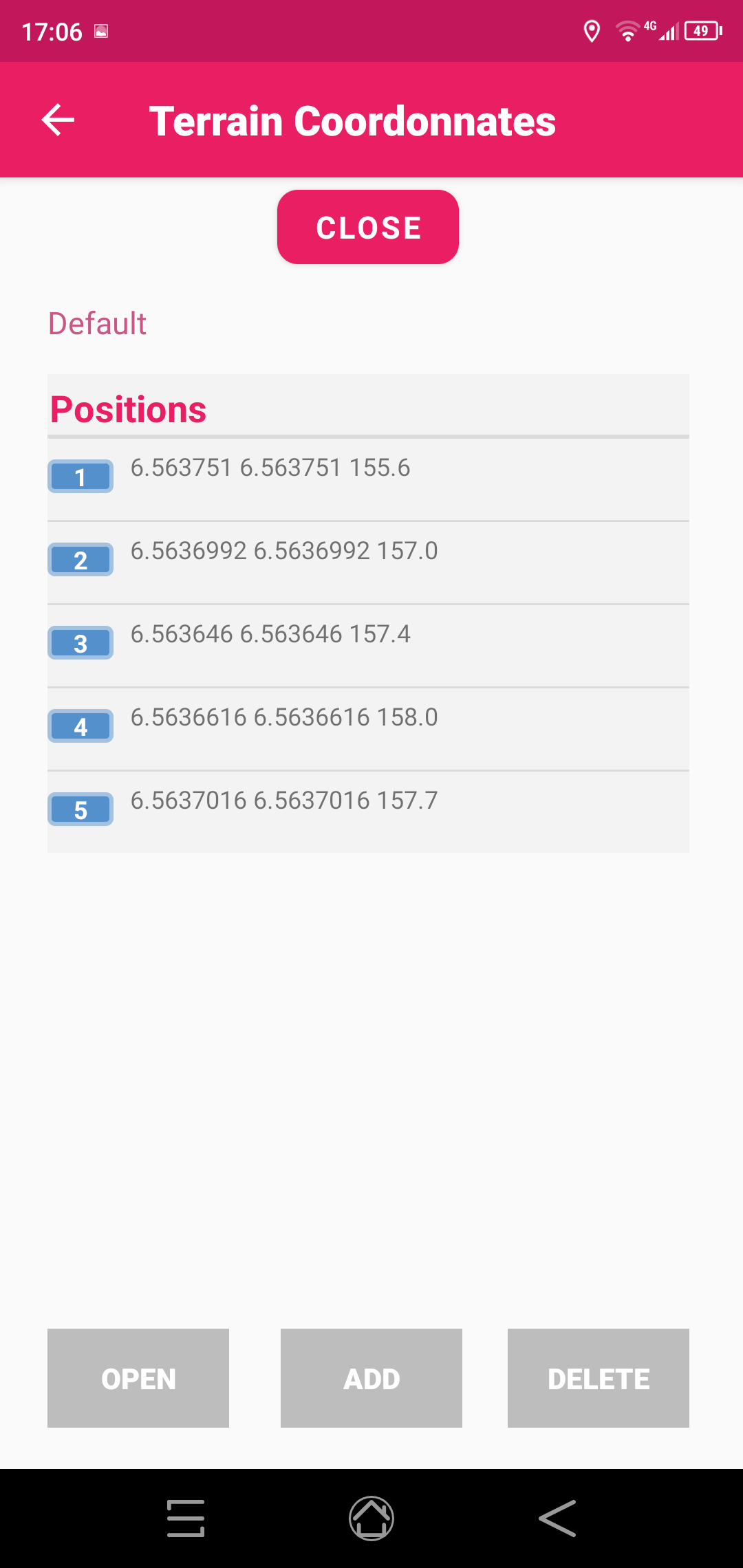Tap the ADD button
This screenshot has width=743, height=1568.
371,1378
